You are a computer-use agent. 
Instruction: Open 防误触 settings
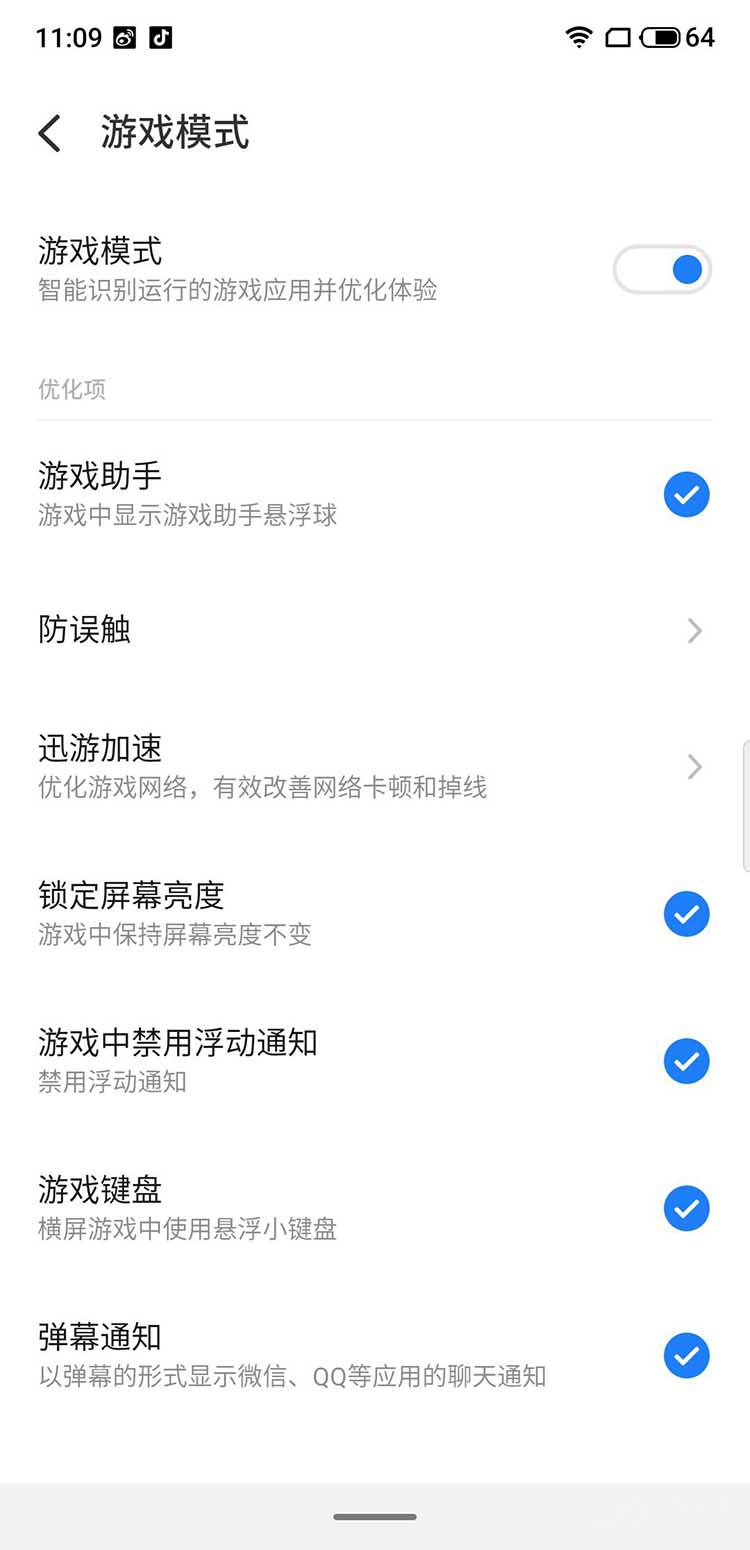point(374,630)
